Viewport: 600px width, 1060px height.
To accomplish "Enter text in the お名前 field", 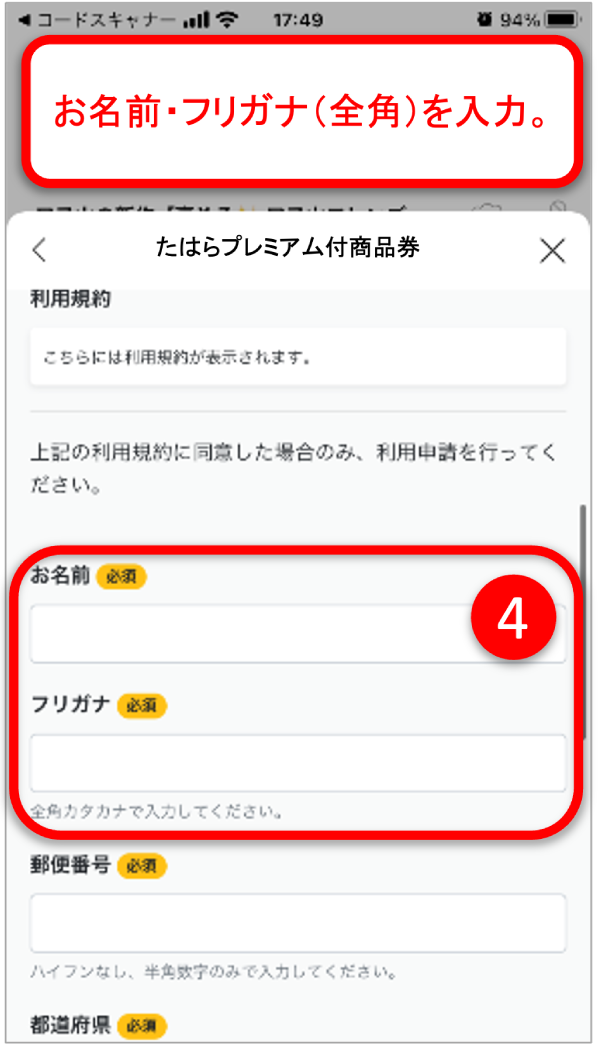I will 250,633.
